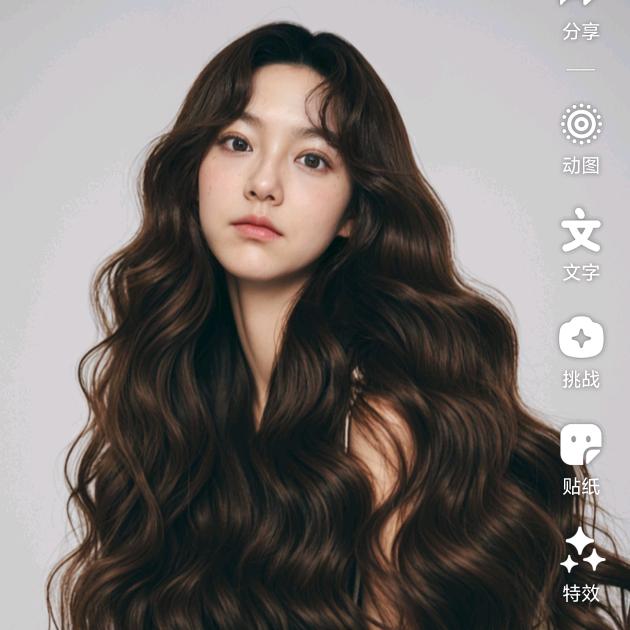The width and height of the screenshot is (630, 630).
Task: Tap the 分享 share button
Action: point(580,20)
